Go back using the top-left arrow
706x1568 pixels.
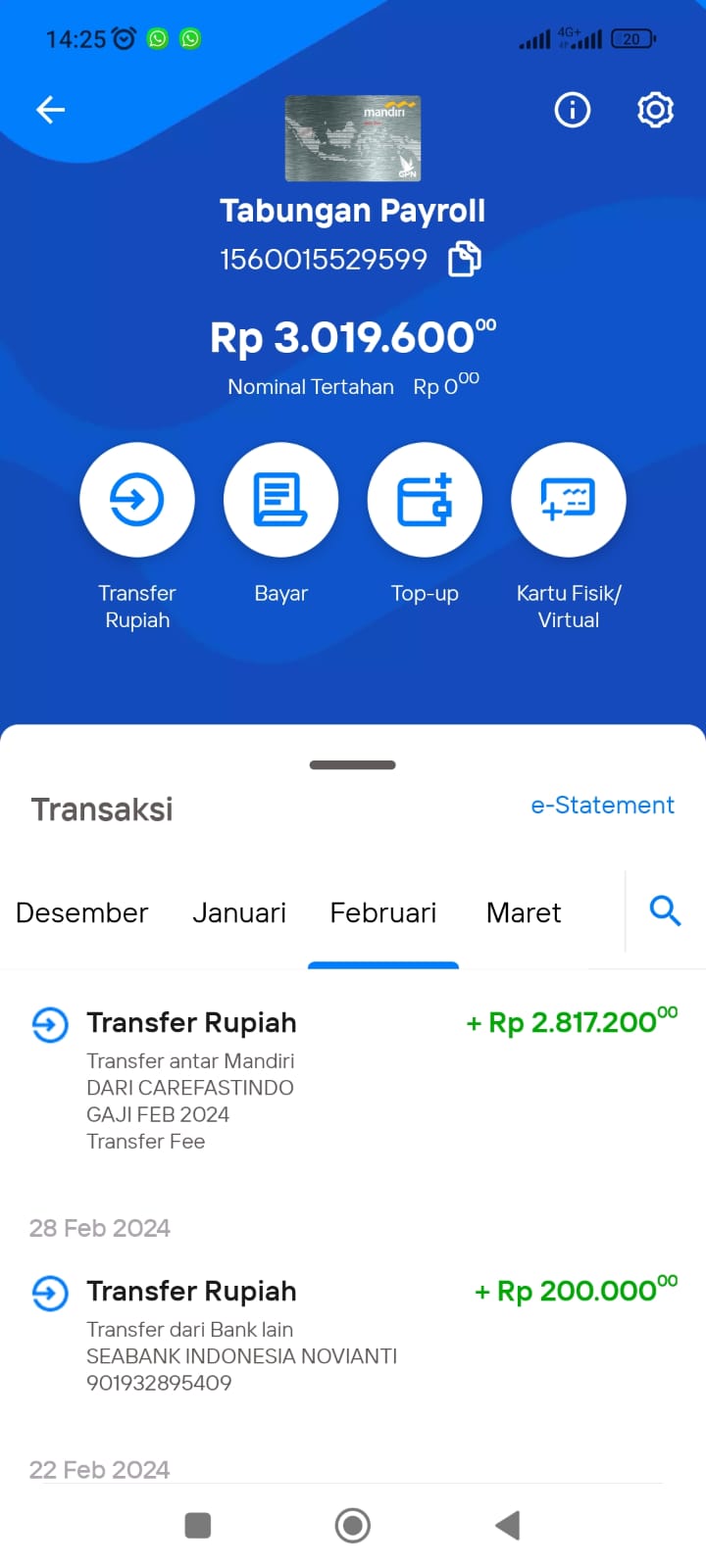50,110
